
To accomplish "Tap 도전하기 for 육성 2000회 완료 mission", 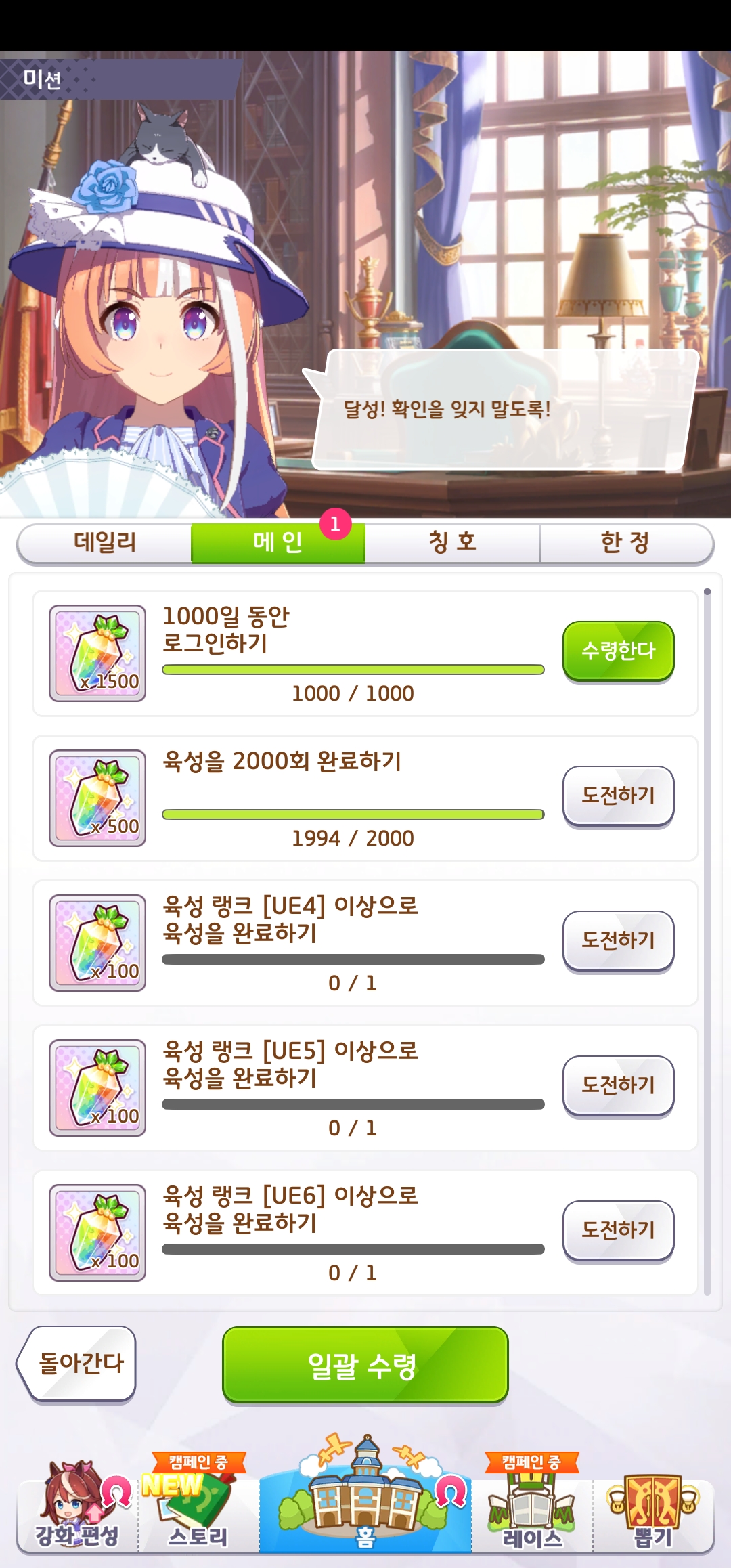I will (618, 796).
